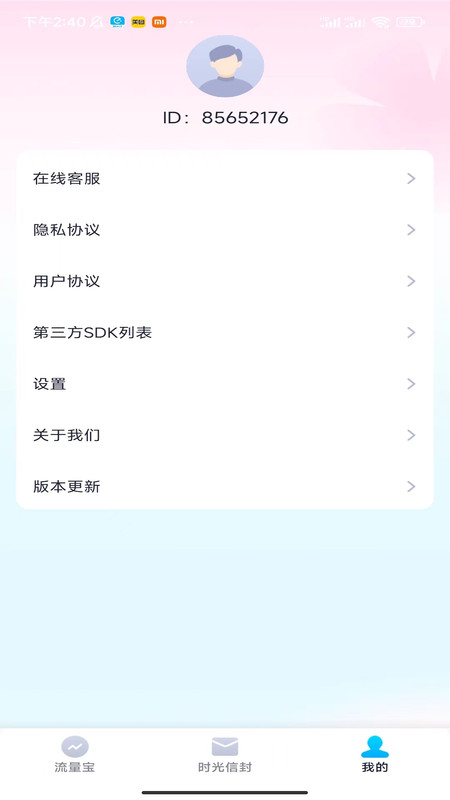450x800 pixels.
Task: Open the 隐私协议 row
Action: (x=225, y=230)
